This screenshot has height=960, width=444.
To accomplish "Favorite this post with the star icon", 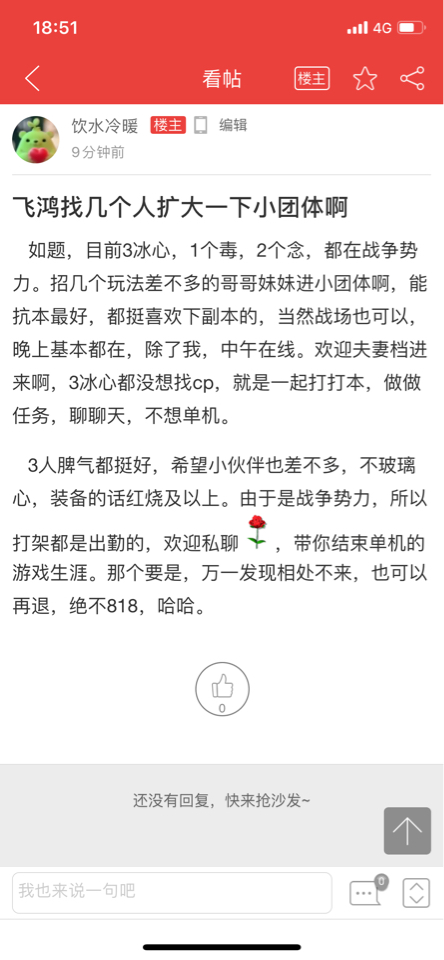I will (365, 78).
